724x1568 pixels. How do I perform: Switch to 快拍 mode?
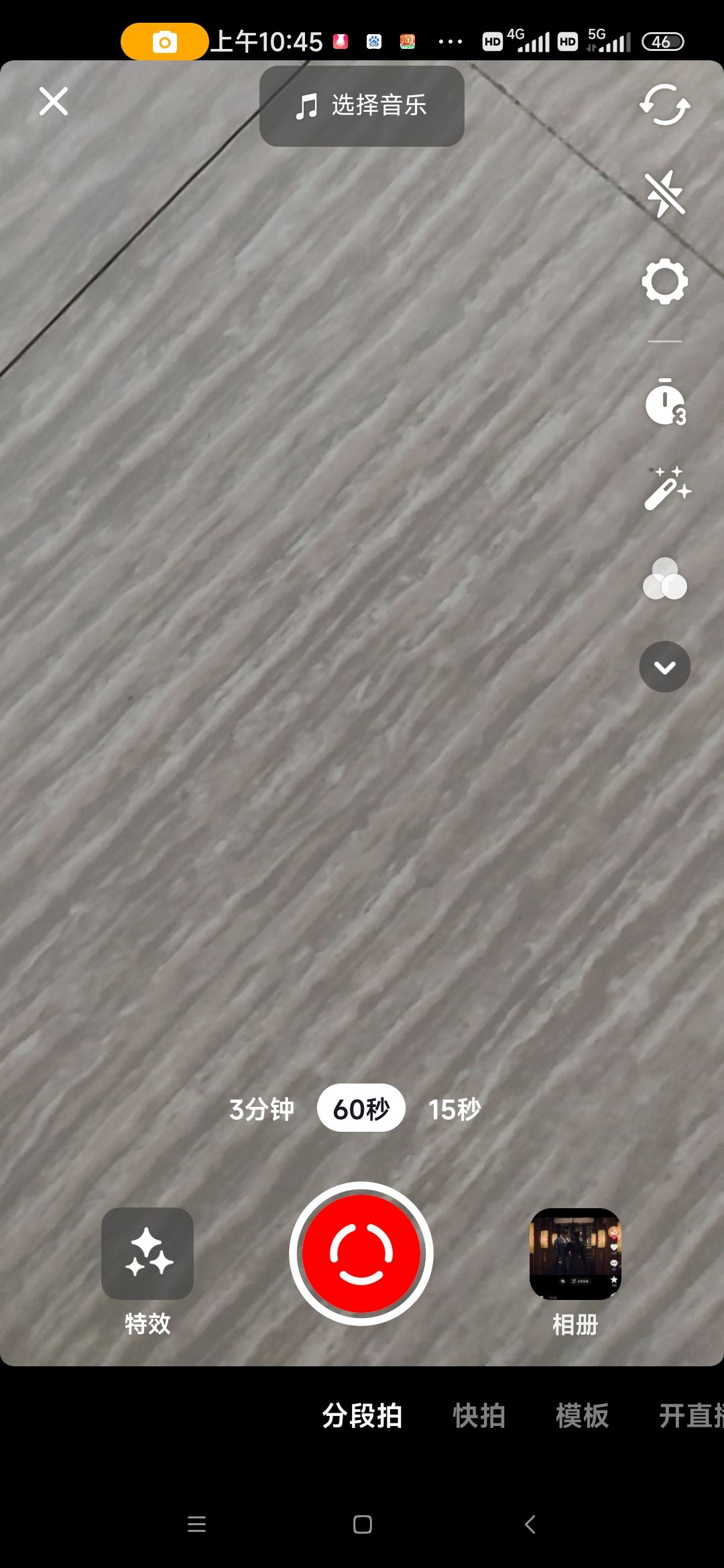479,1416
